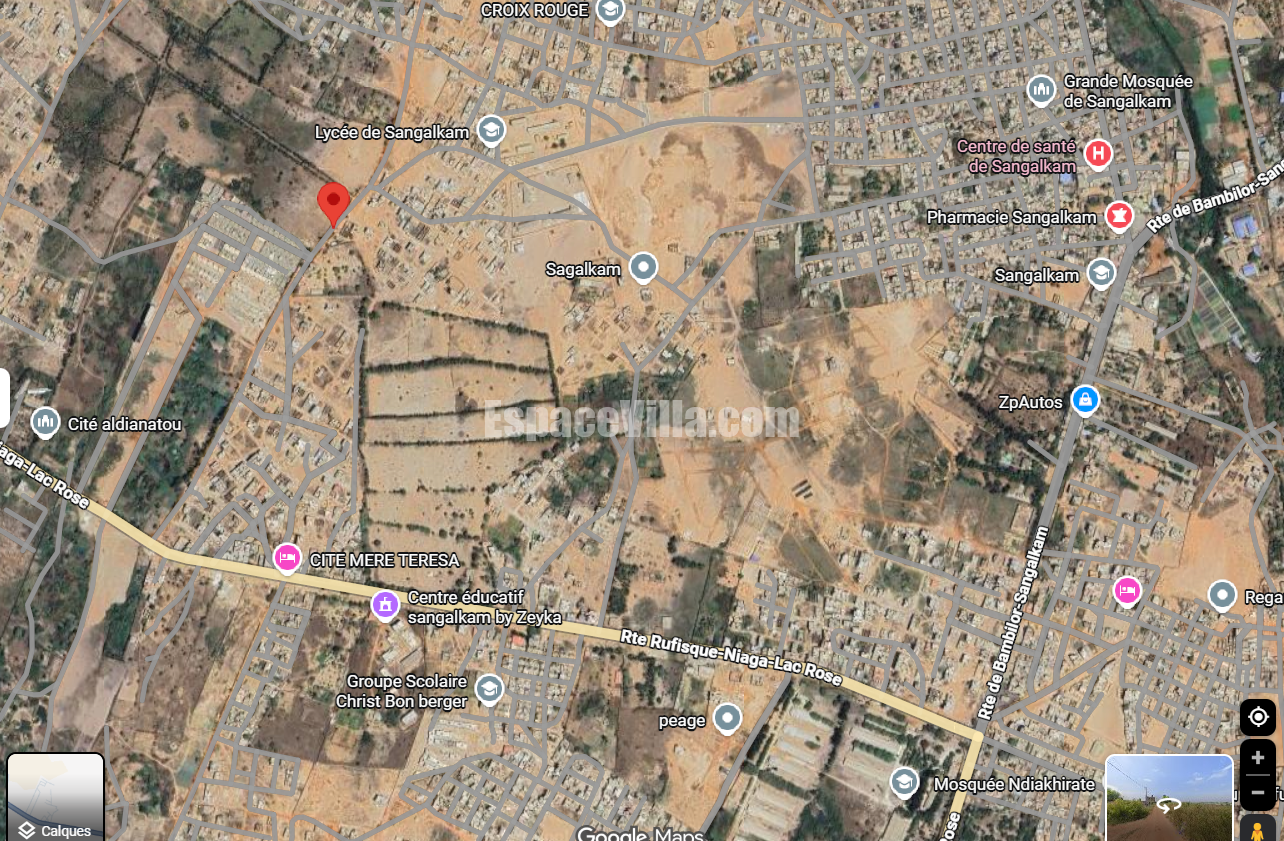This screenshot has height=841, width=1284.
Task: Activate the Street View pegman
Action: [1258, 829]
